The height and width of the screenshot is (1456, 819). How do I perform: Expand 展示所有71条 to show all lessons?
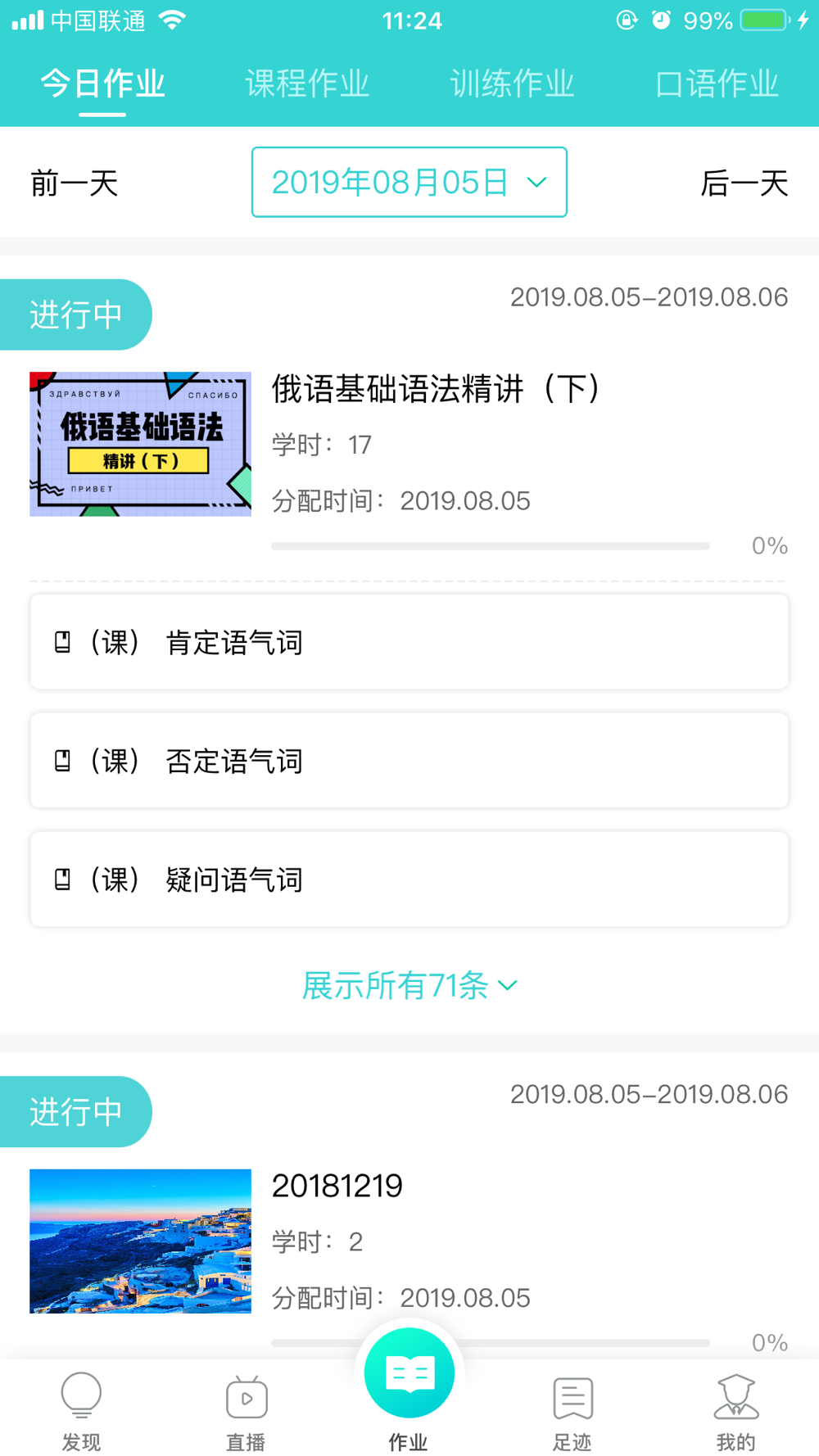(x=409, y=985)
